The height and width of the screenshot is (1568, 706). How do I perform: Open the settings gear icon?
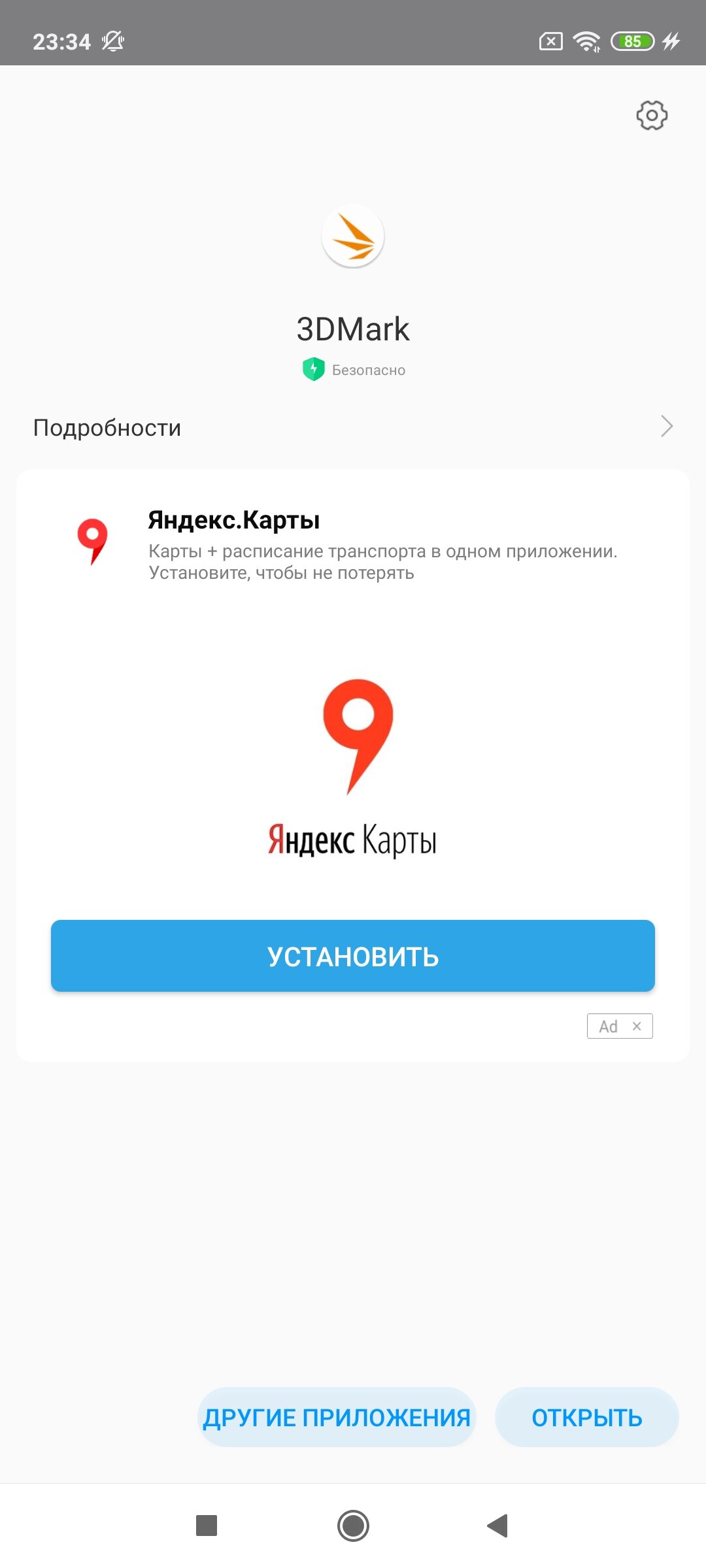point(652,116)
